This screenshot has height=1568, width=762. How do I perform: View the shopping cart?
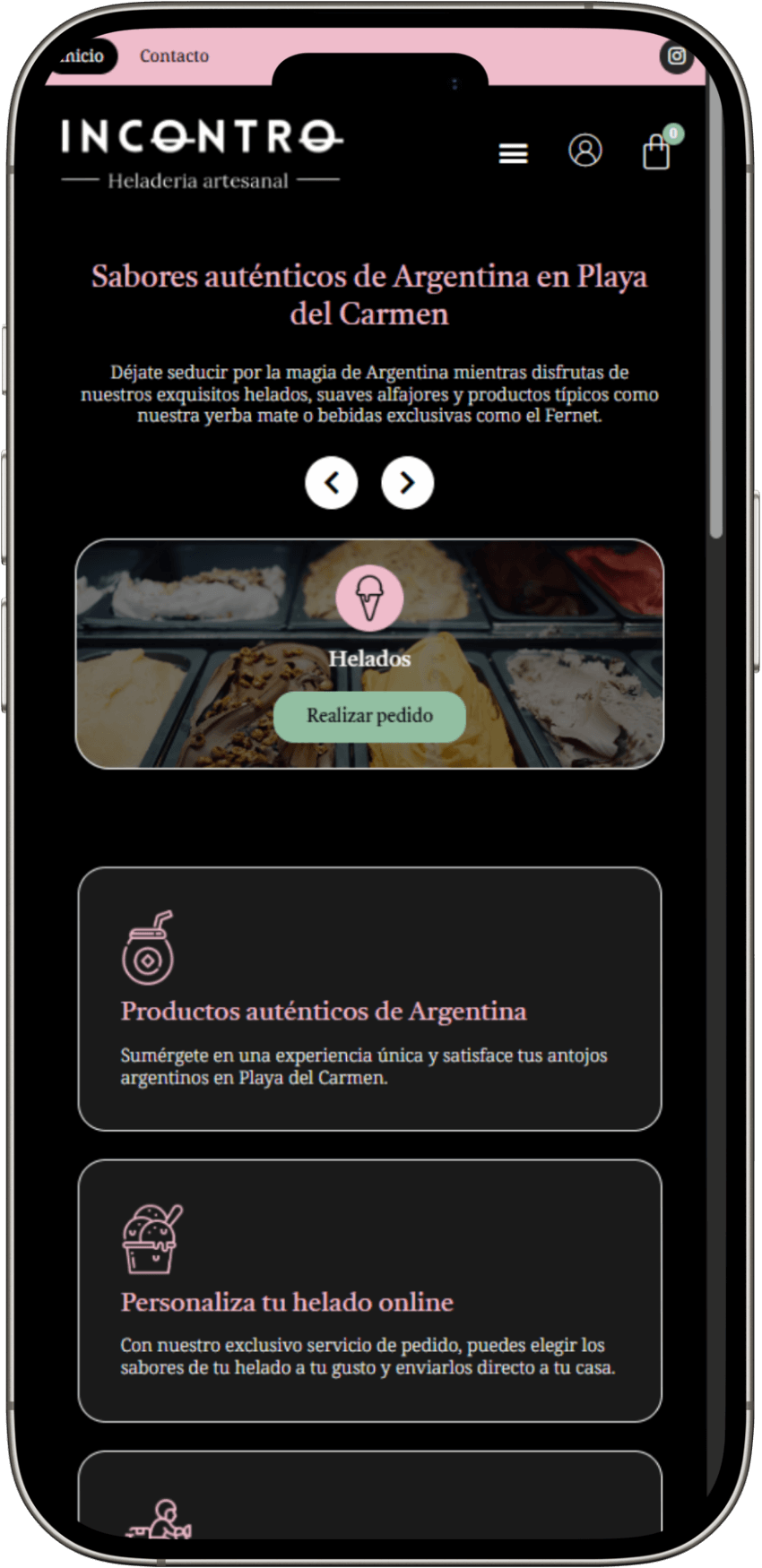point(657,151)
